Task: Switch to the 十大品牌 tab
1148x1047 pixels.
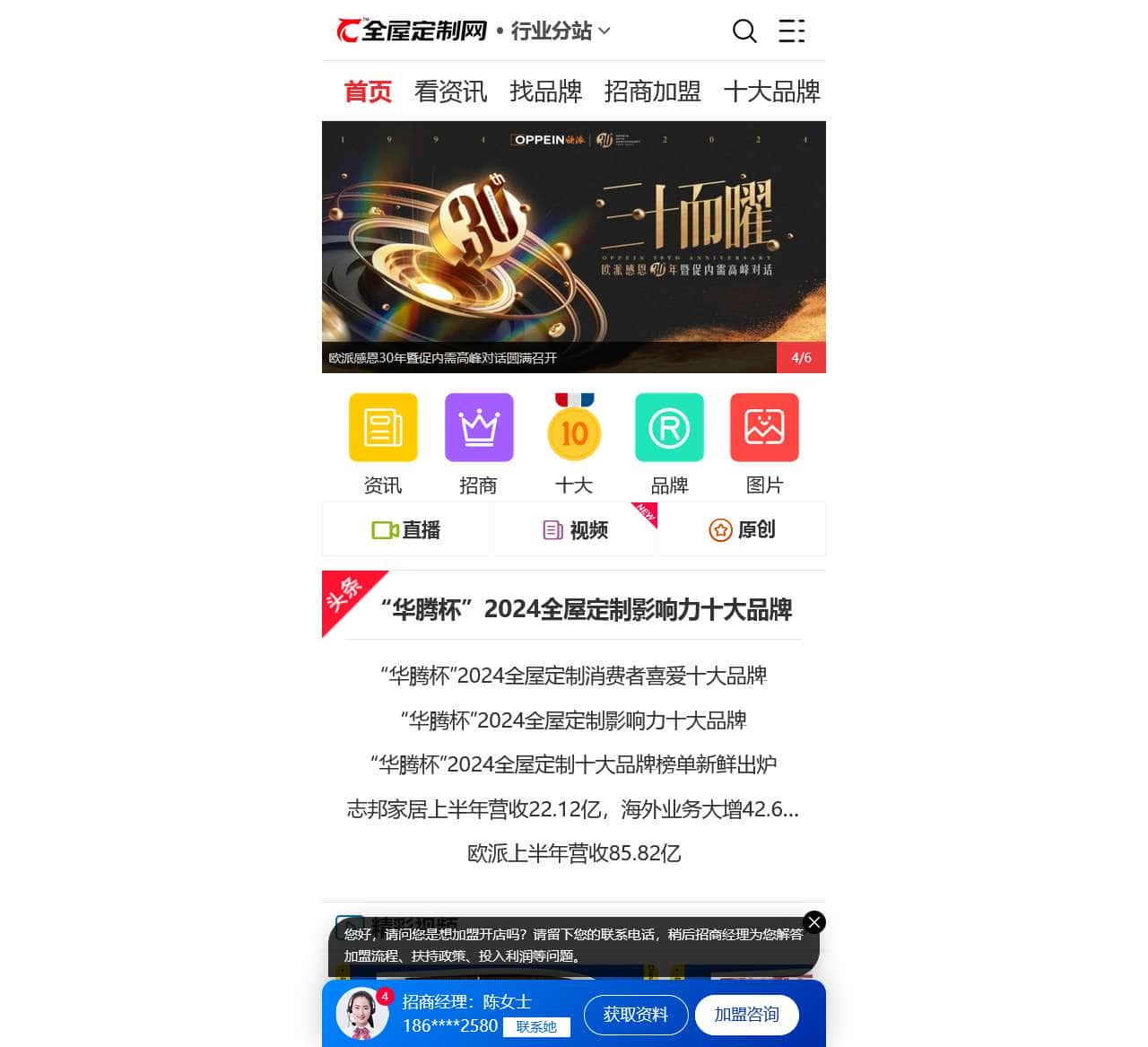Action: pos(771,92)
